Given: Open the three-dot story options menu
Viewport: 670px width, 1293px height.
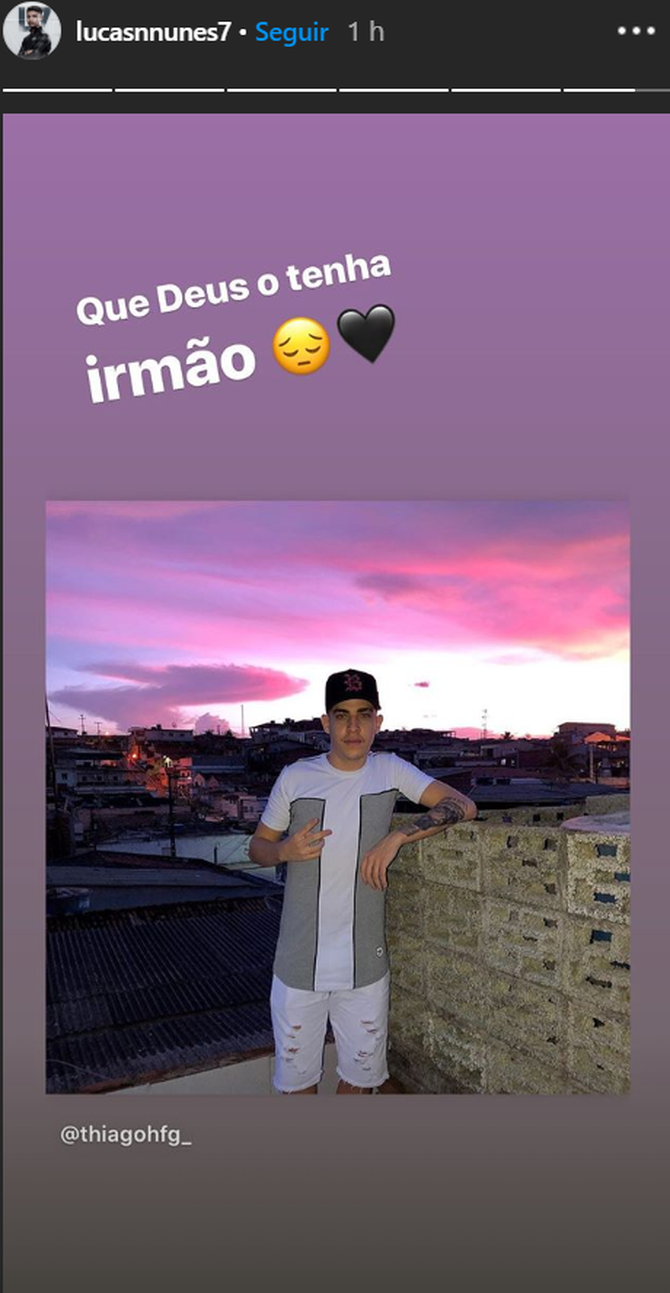Looking at the screenshot, I should point(635,32).
